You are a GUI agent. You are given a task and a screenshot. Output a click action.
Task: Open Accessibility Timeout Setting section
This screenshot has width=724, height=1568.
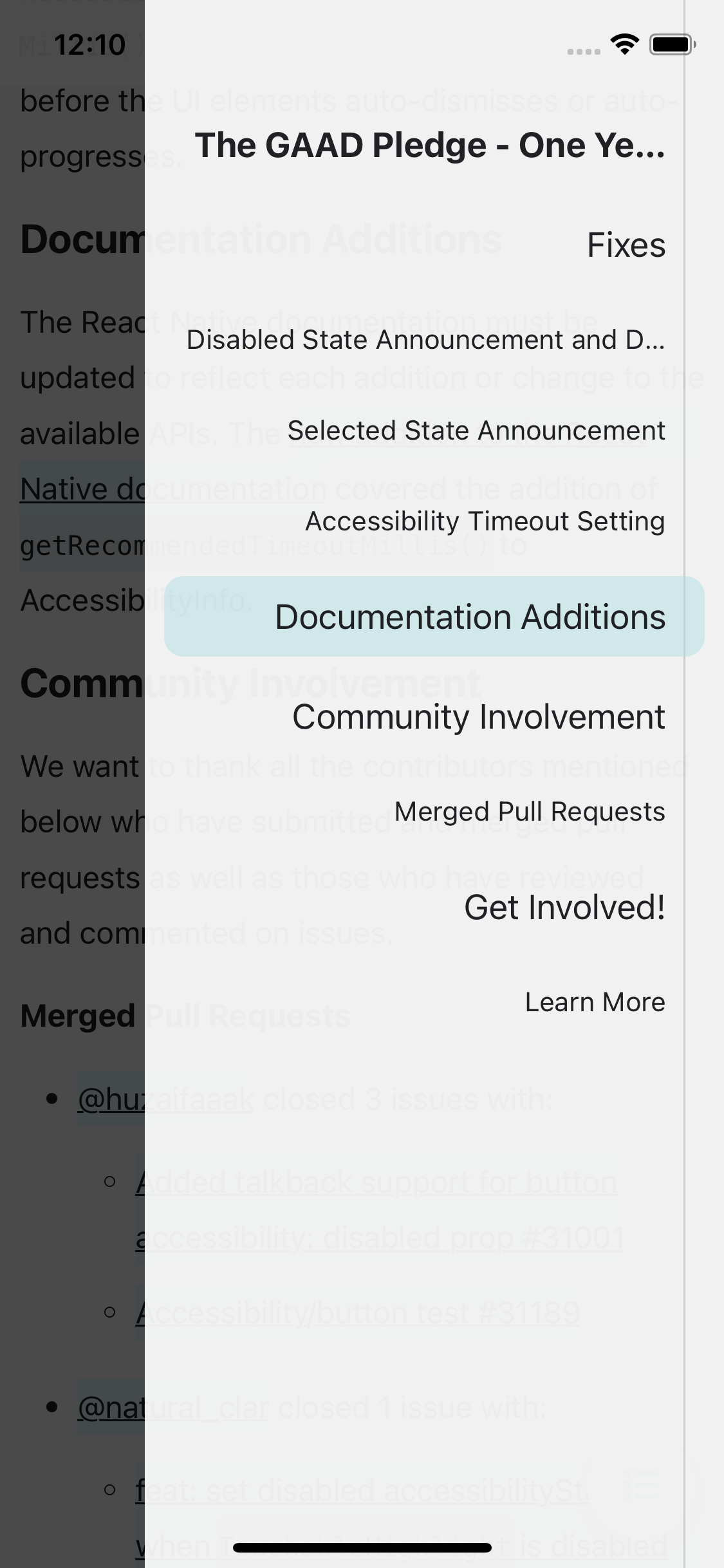(x=485, y=521)
